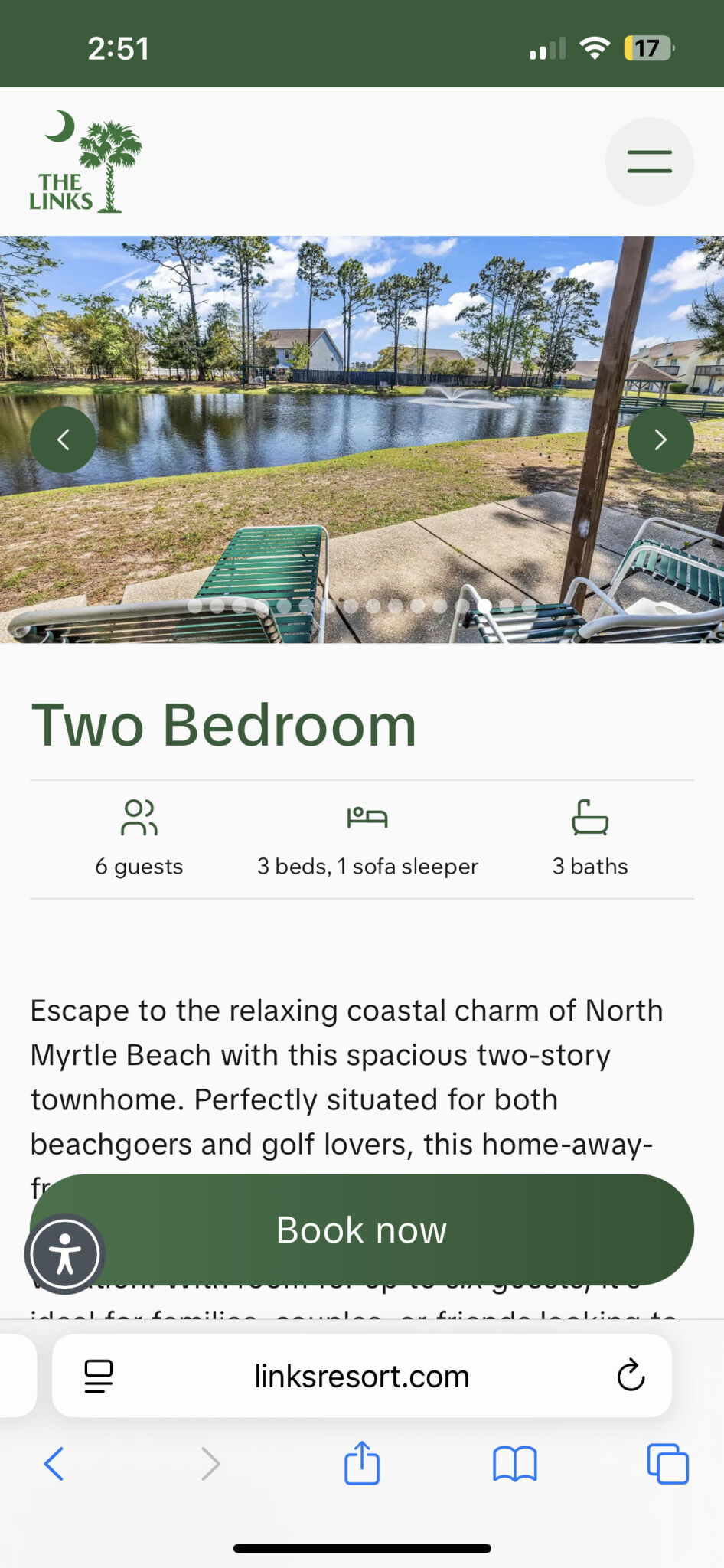Go to The Links homepage via logo
Image resolution: width=724 pixels, height=1568 pixels.
[86, 162]
